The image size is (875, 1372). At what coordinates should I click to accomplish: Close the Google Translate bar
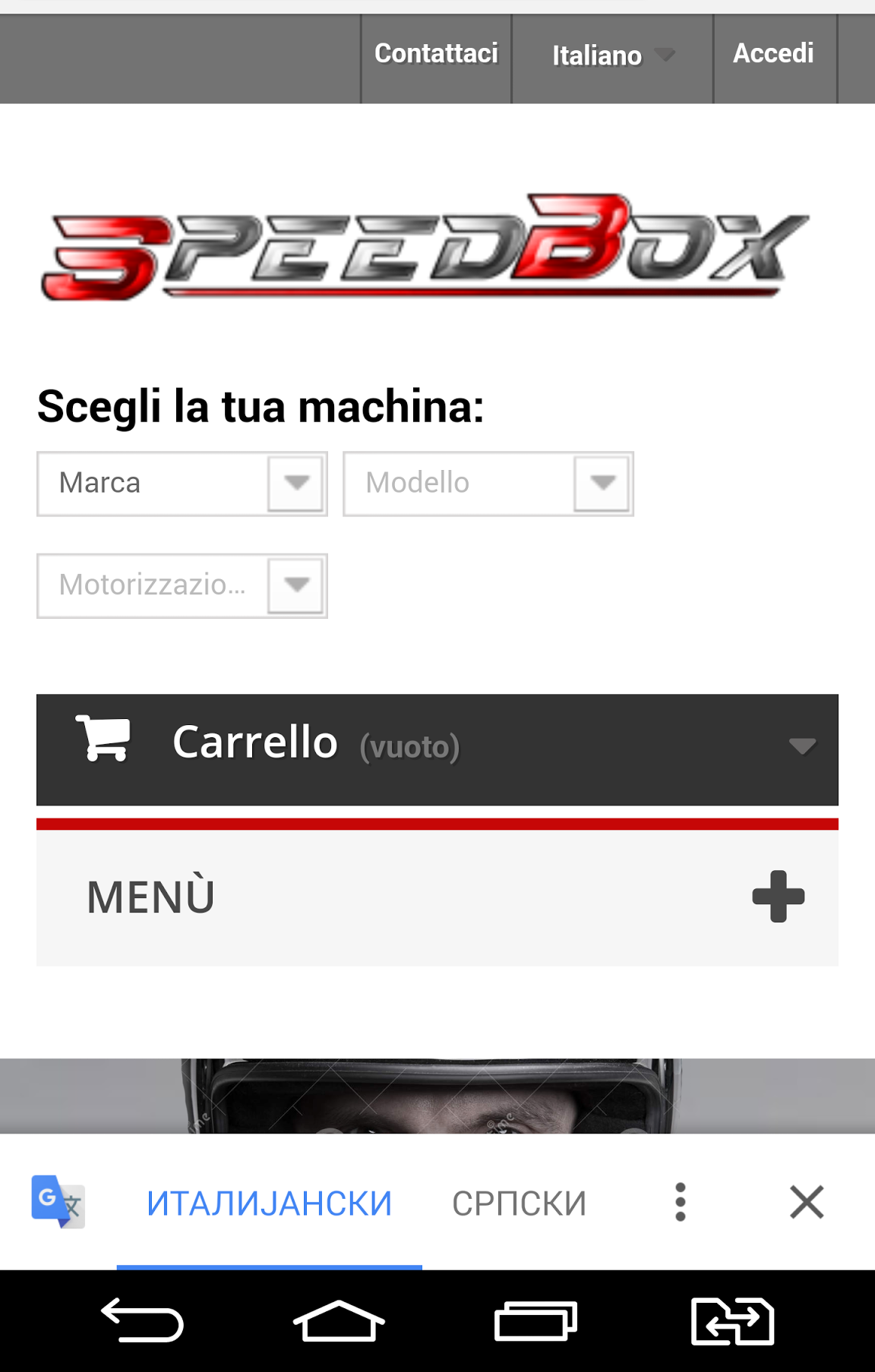[807, 1202]
